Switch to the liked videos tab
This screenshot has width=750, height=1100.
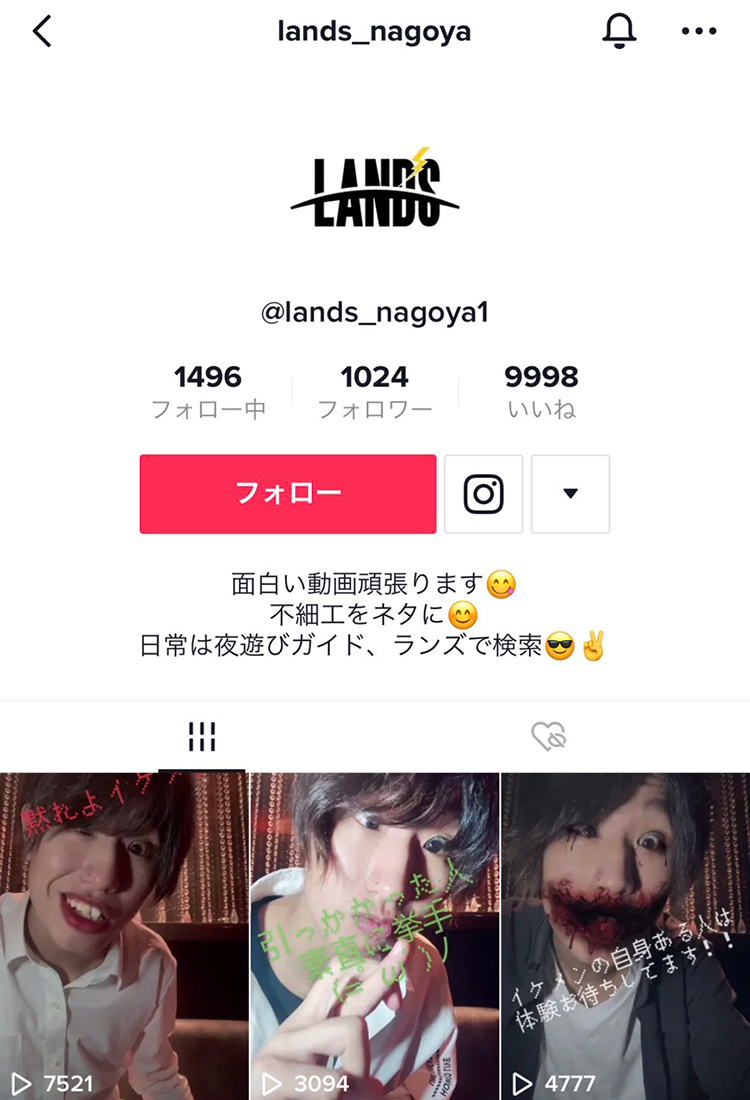[549, 738]
